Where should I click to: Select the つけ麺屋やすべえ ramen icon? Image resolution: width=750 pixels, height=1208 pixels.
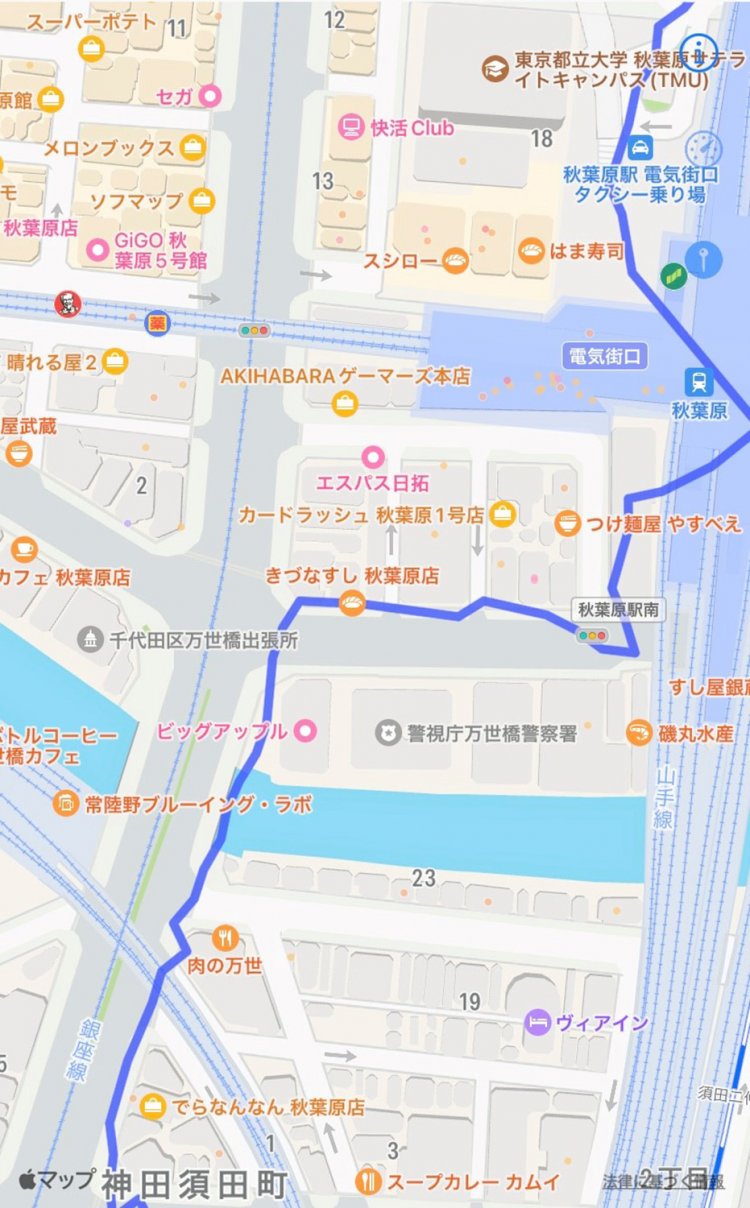click(567, 523)
